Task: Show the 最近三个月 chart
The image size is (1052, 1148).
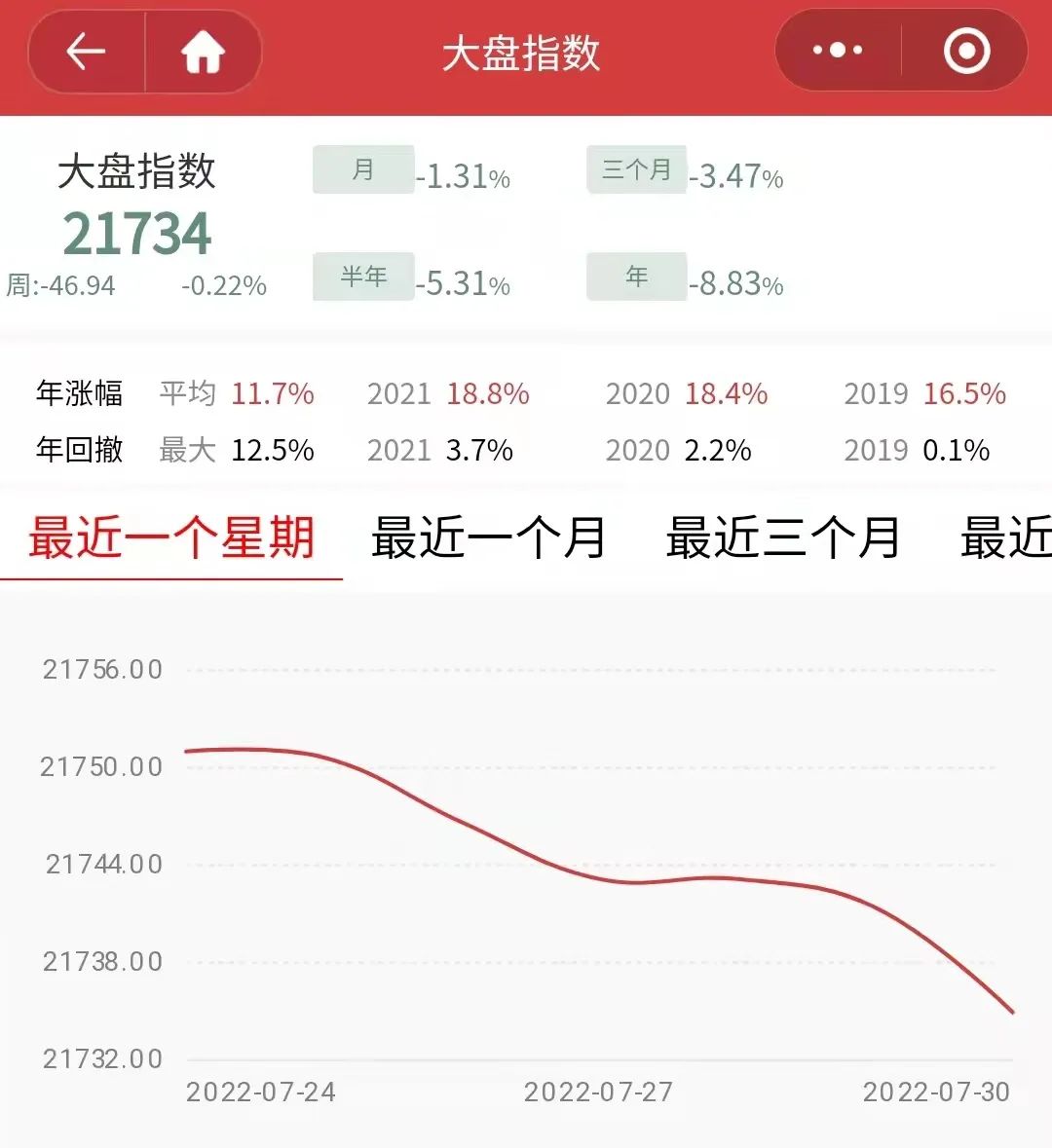Action: [x=783, y=538]
